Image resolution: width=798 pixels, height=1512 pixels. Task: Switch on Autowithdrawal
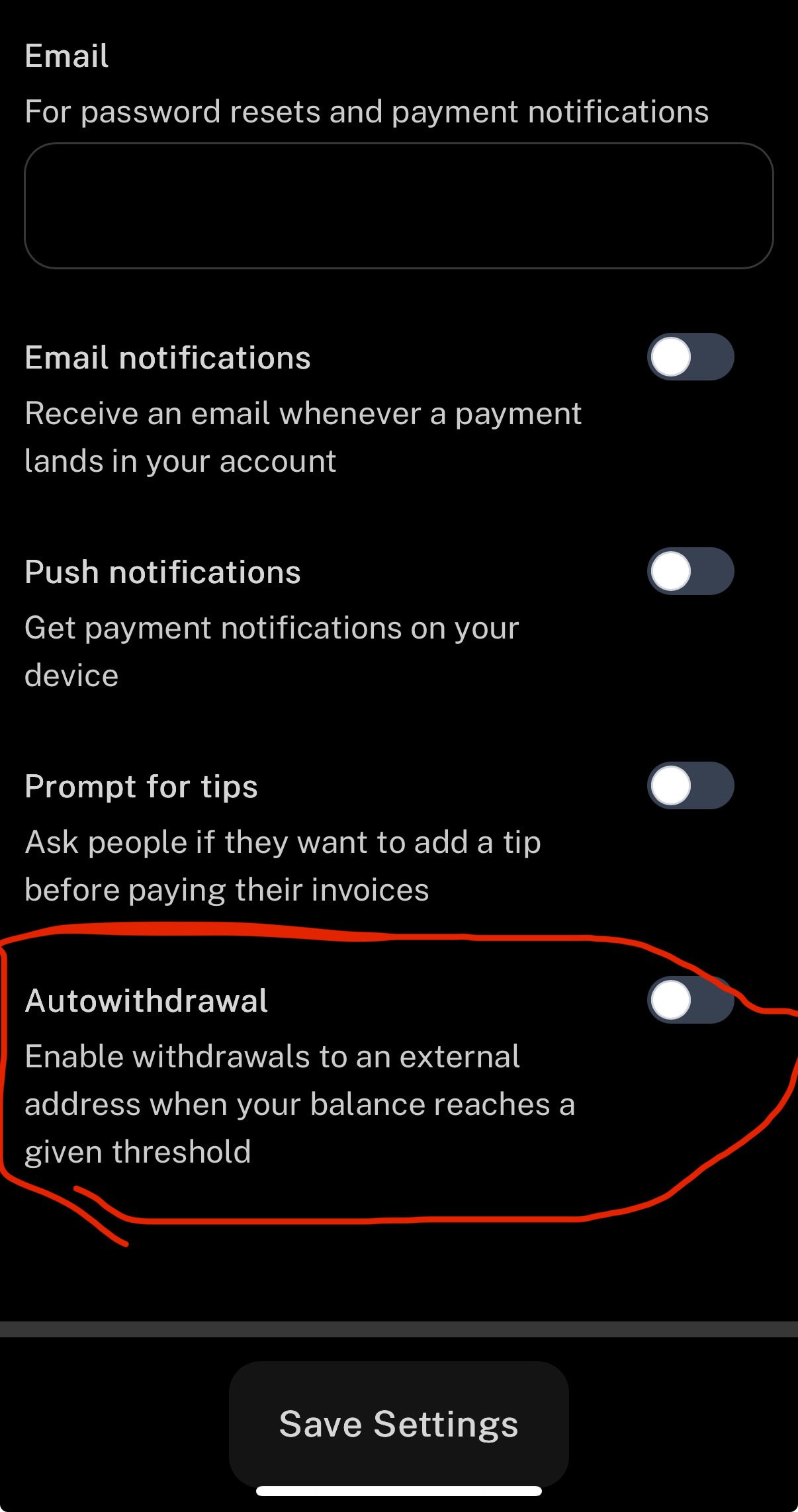coord(690,1000)
